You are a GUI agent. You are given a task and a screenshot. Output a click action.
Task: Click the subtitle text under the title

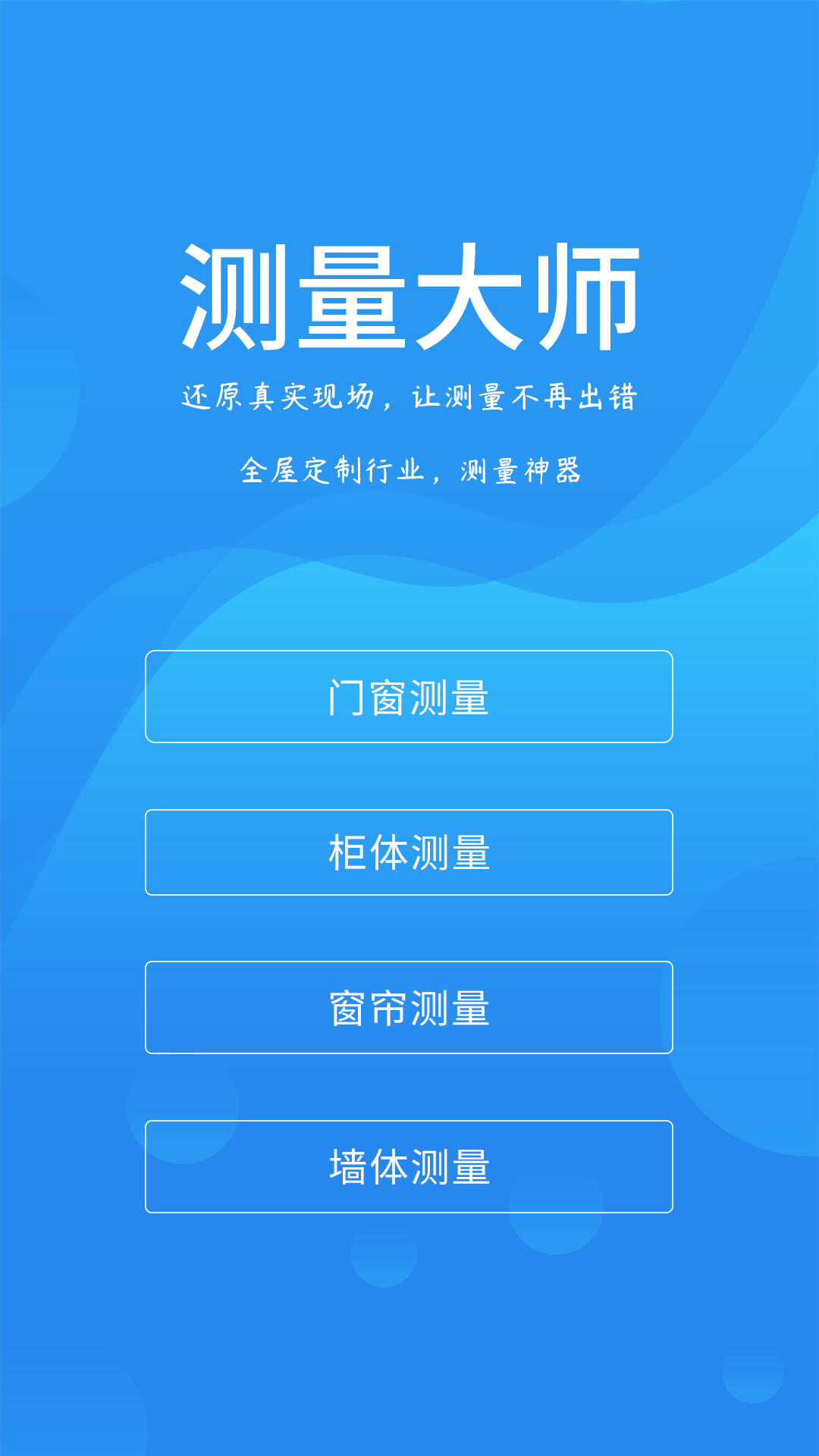point(409,395)
